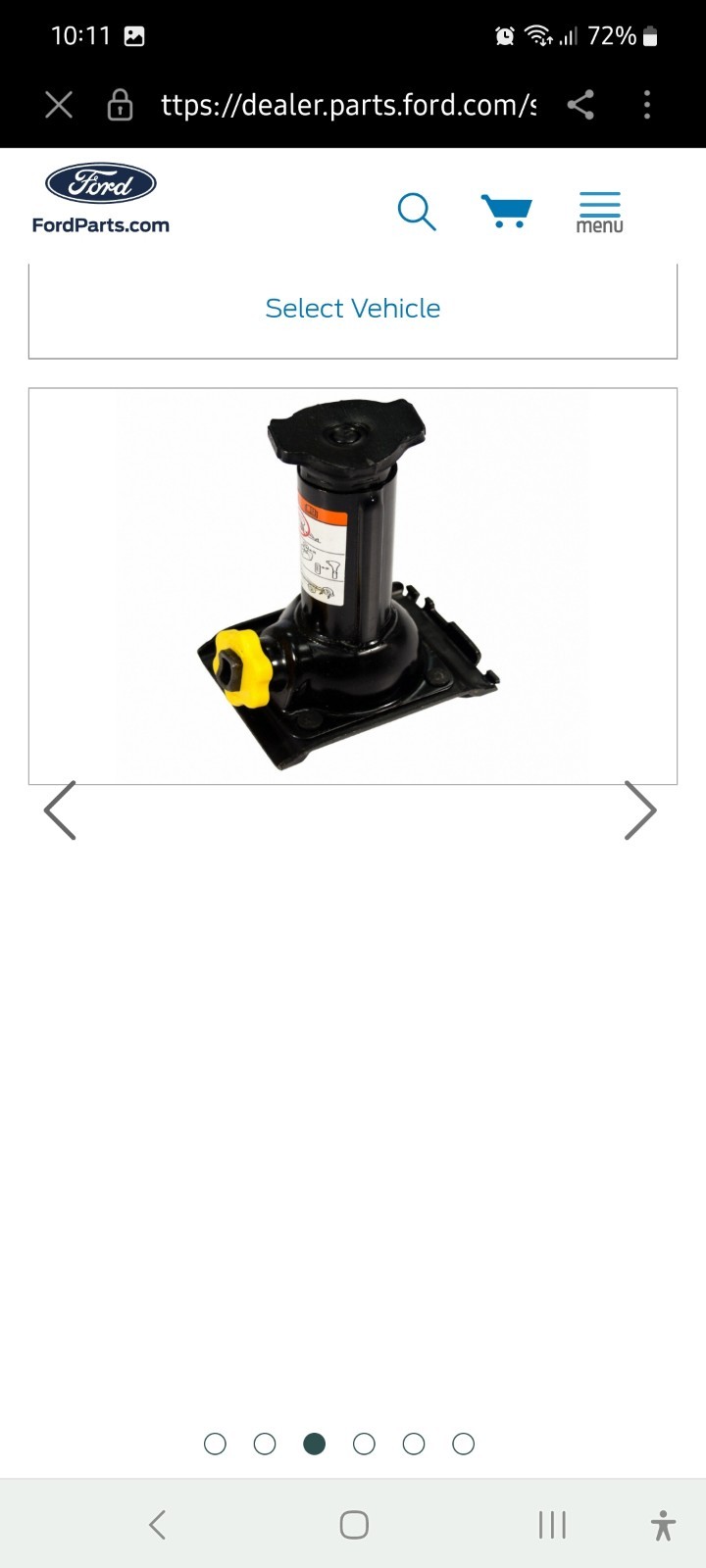Open the shopping cart
This screenshot has height=1568, width=706.
tap(506, 211)
